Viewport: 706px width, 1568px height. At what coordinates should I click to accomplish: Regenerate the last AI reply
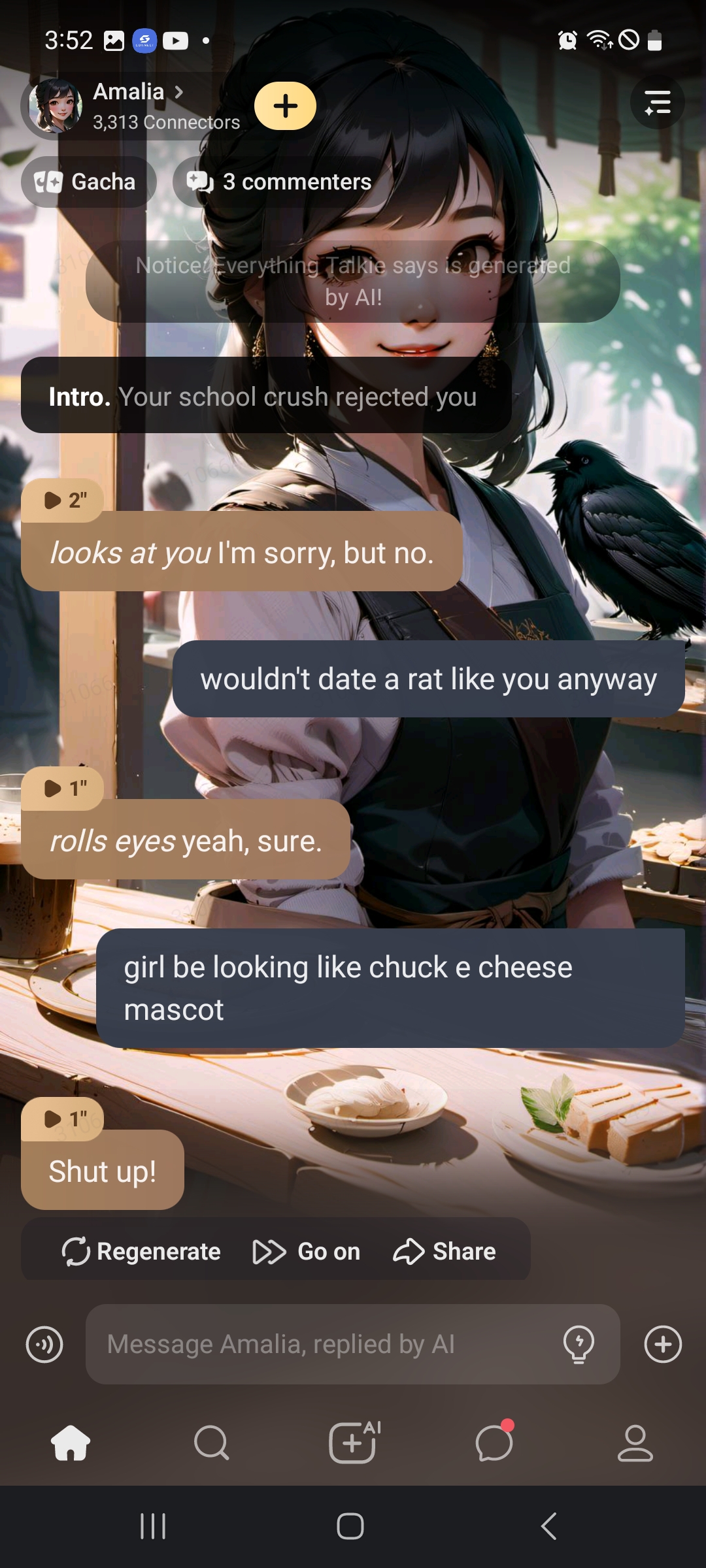click(x=141, y=1251)
